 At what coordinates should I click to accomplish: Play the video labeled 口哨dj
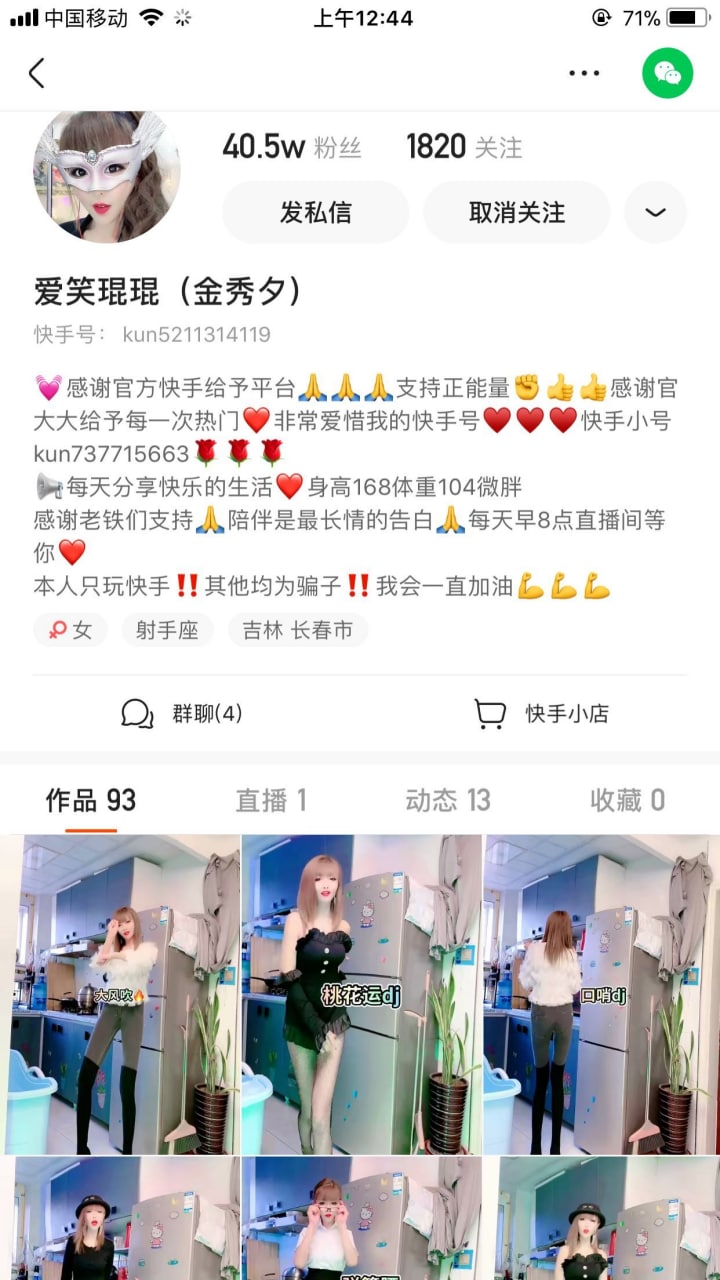[601, 995]
